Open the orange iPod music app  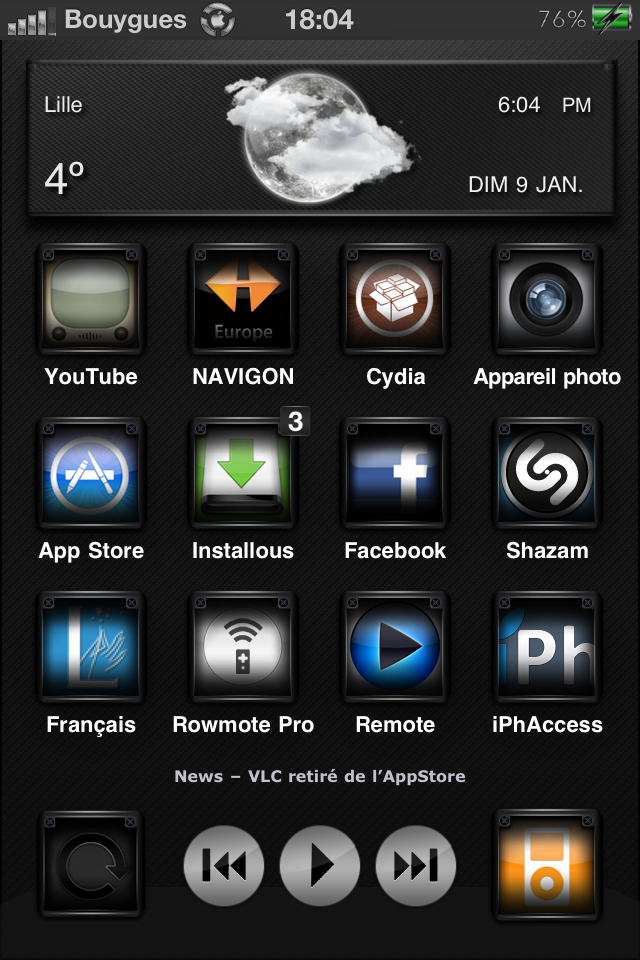(x=547, y=866)
